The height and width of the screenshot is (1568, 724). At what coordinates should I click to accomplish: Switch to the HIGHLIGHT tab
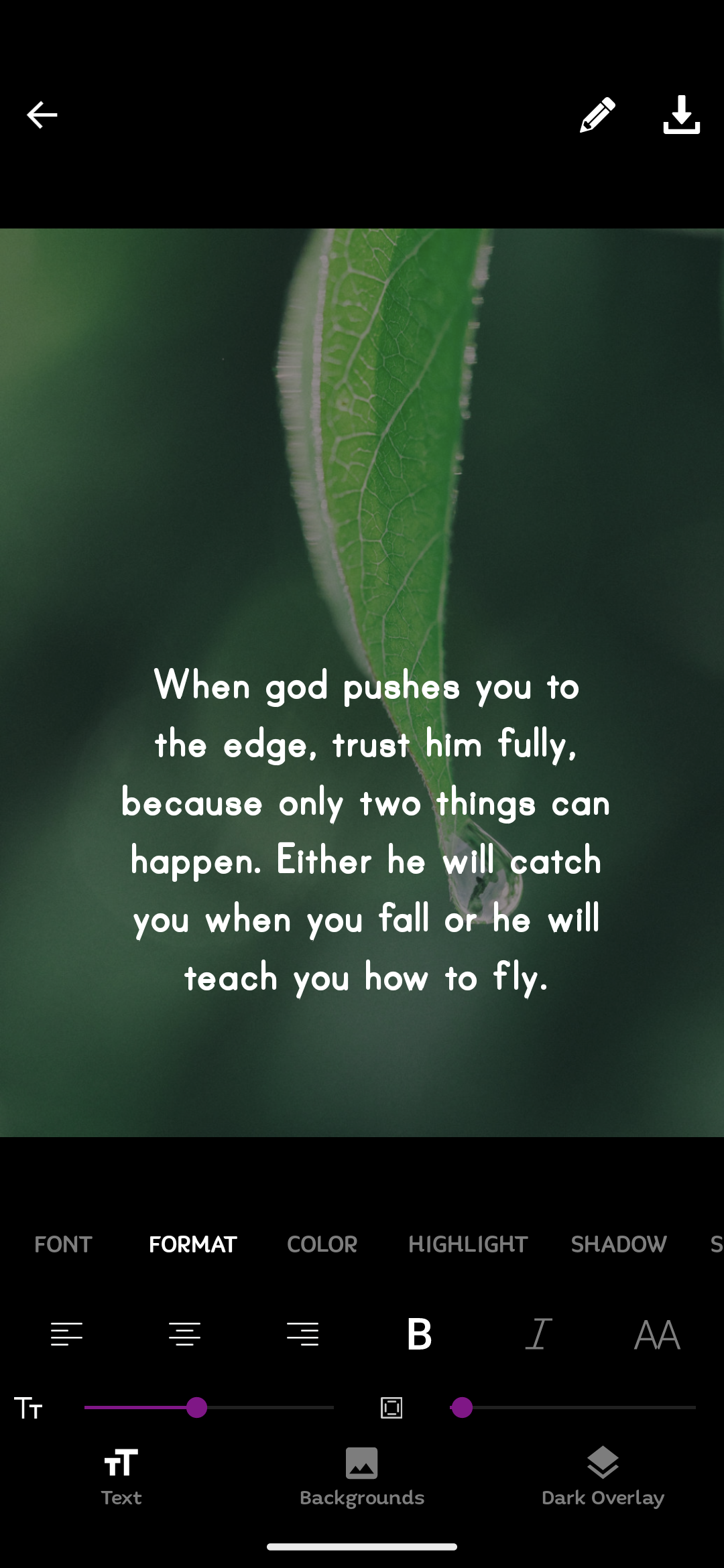[x=468, y=1244]
